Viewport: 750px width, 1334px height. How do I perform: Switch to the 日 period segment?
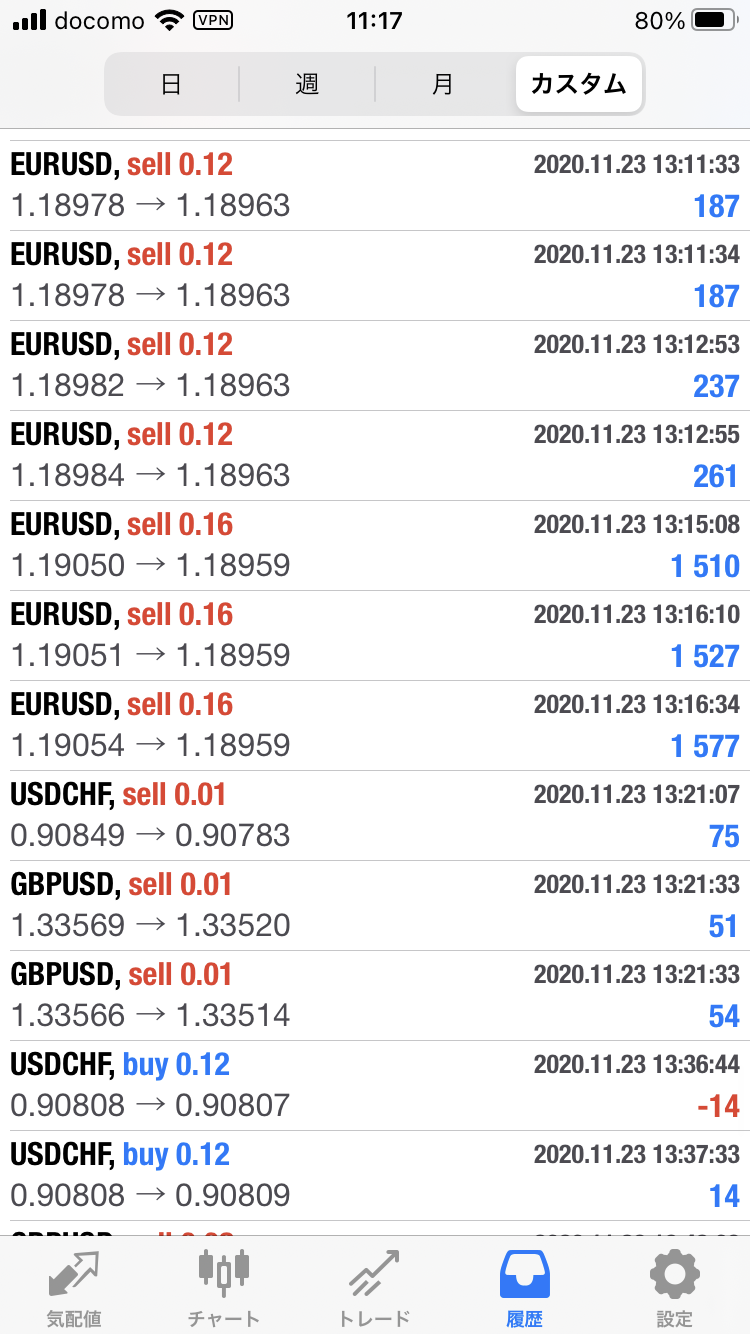click(x=171, y=84)
